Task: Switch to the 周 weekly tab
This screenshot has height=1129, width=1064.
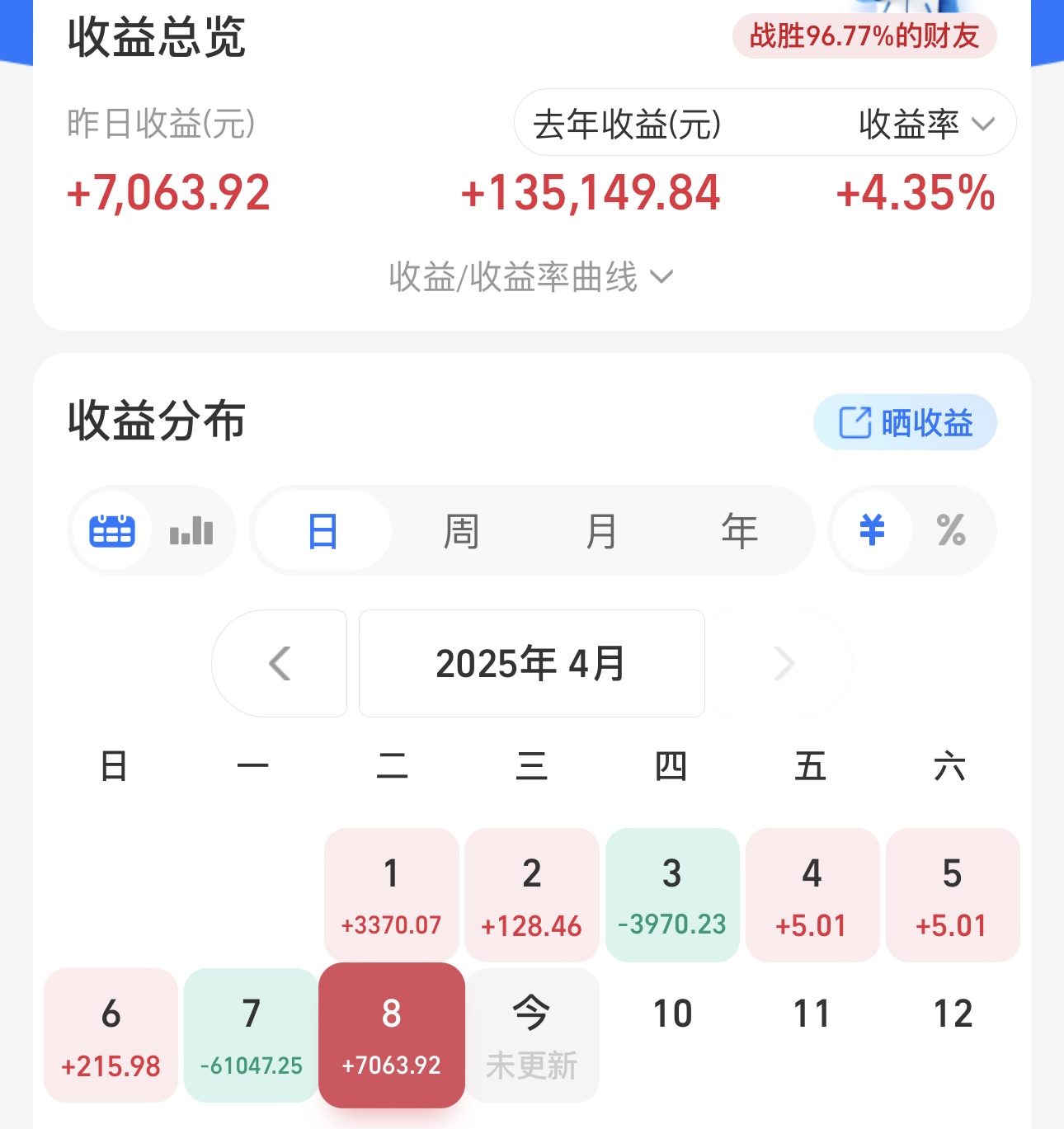Action: click(461, 530)
